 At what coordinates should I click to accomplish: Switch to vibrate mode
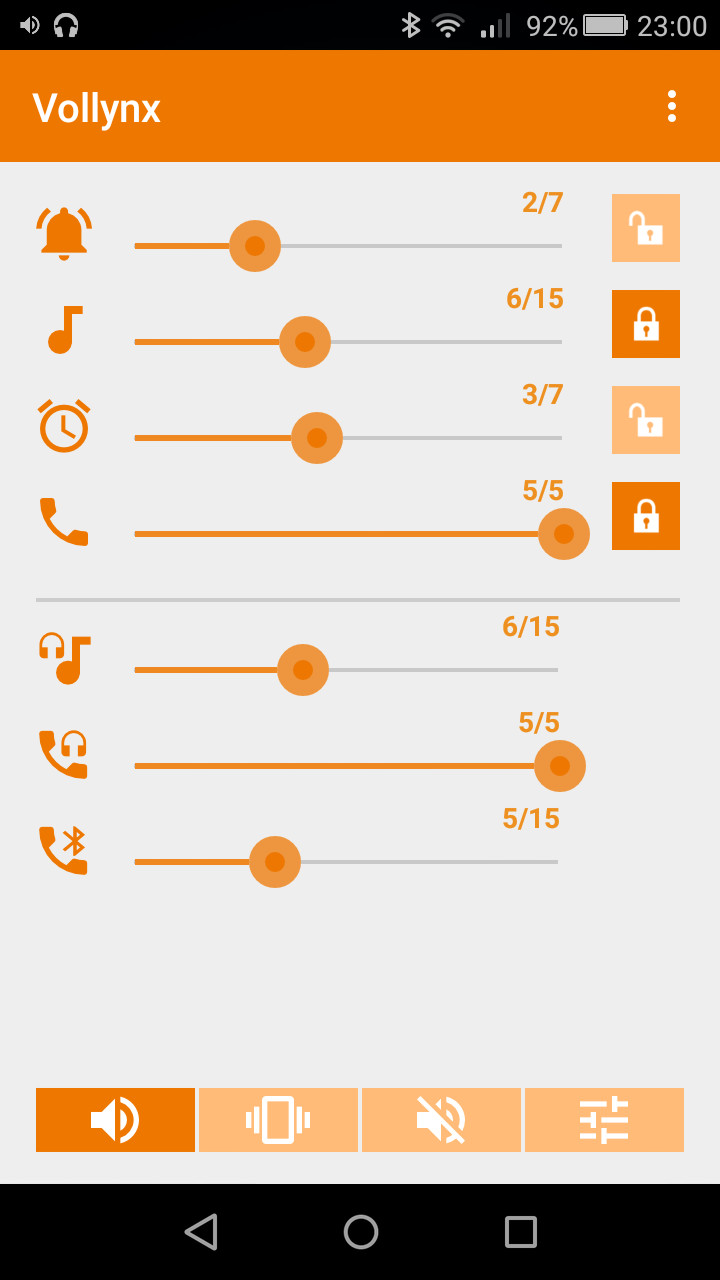click(278, 1120)
